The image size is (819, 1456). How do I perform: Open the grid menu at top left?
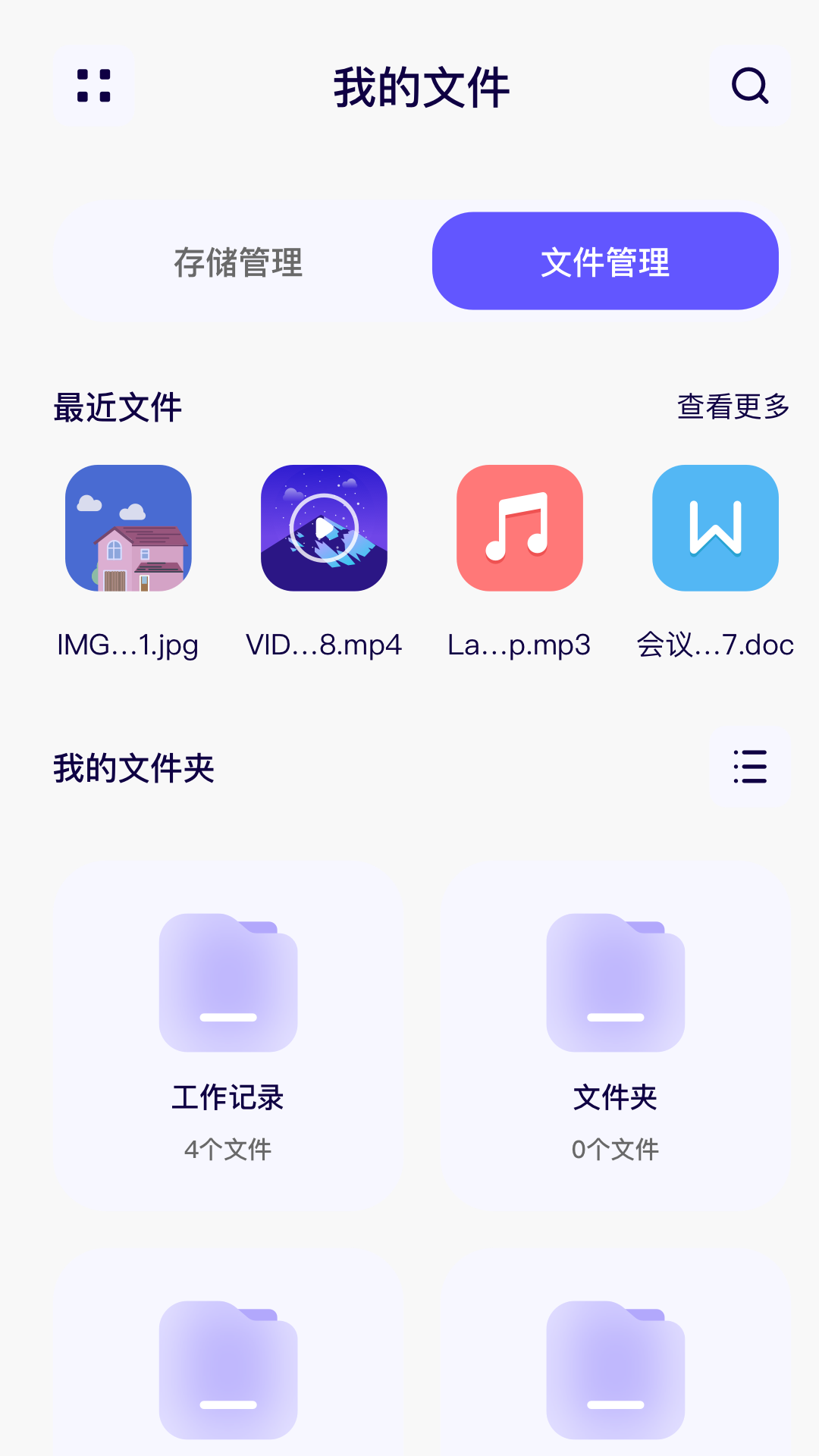93,86
